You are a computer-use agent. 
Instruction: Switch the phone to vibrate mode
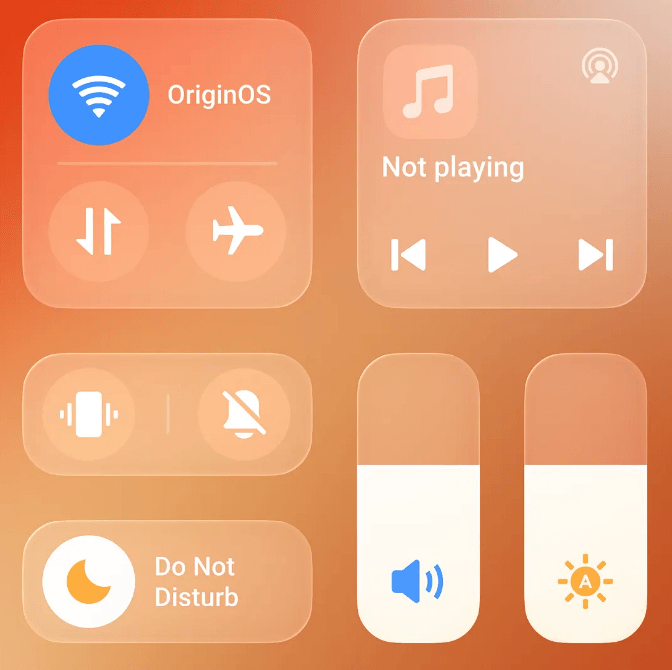click(89, 413)
